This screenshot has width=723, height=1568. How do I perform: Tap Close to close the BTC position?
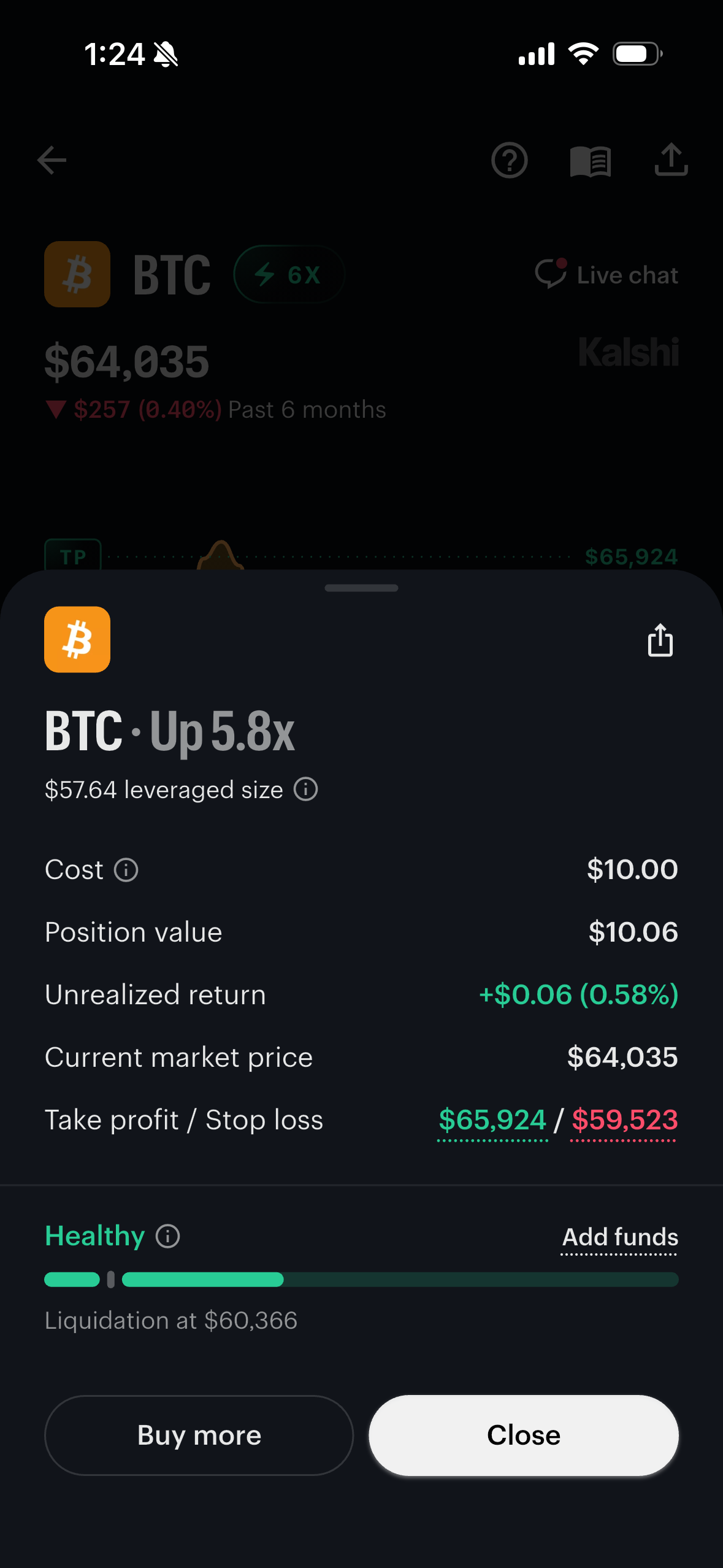pos(524,1435)
